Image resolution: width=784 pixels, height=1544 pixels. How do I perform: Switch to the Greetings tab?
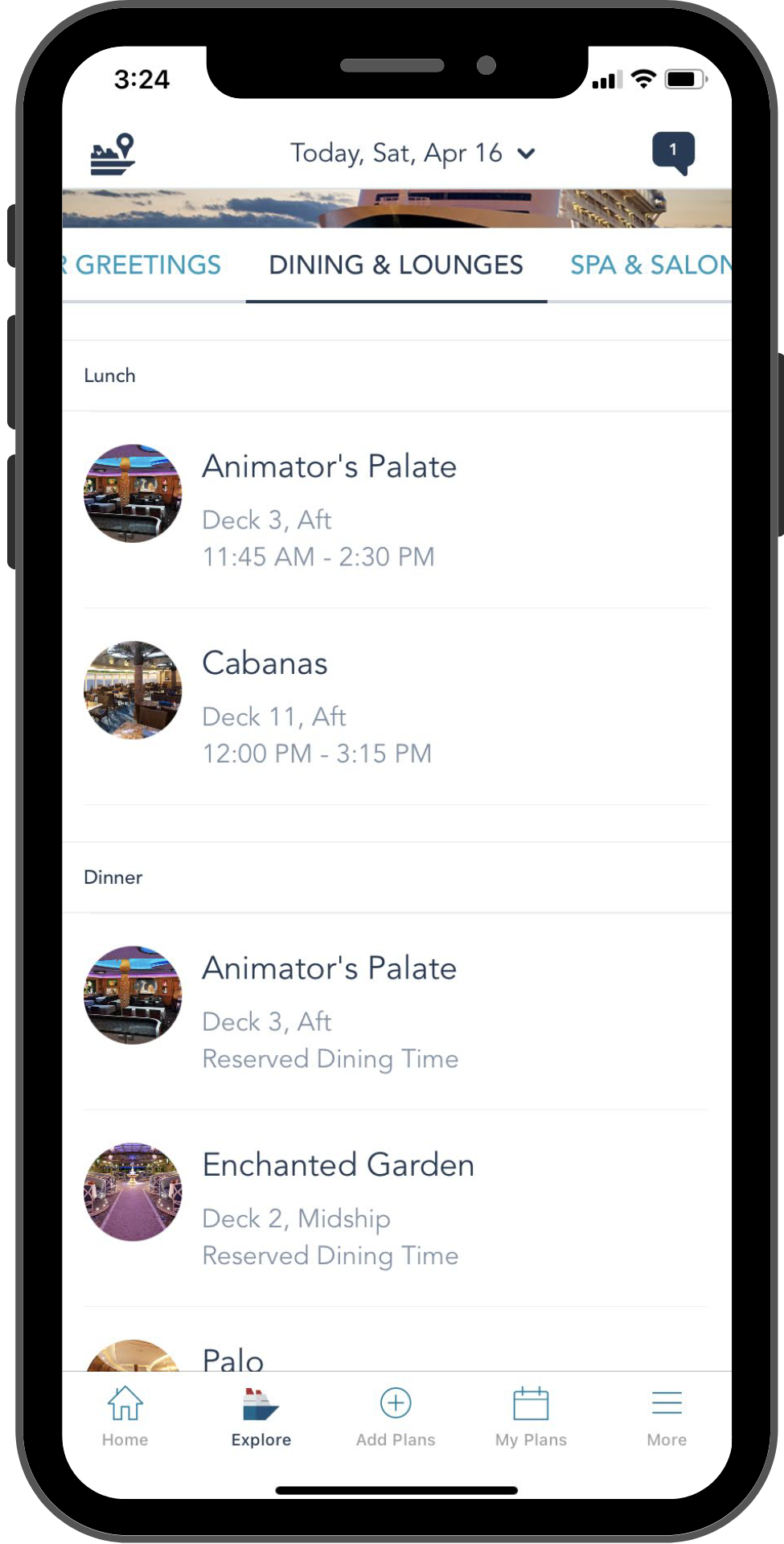[142, 265]
